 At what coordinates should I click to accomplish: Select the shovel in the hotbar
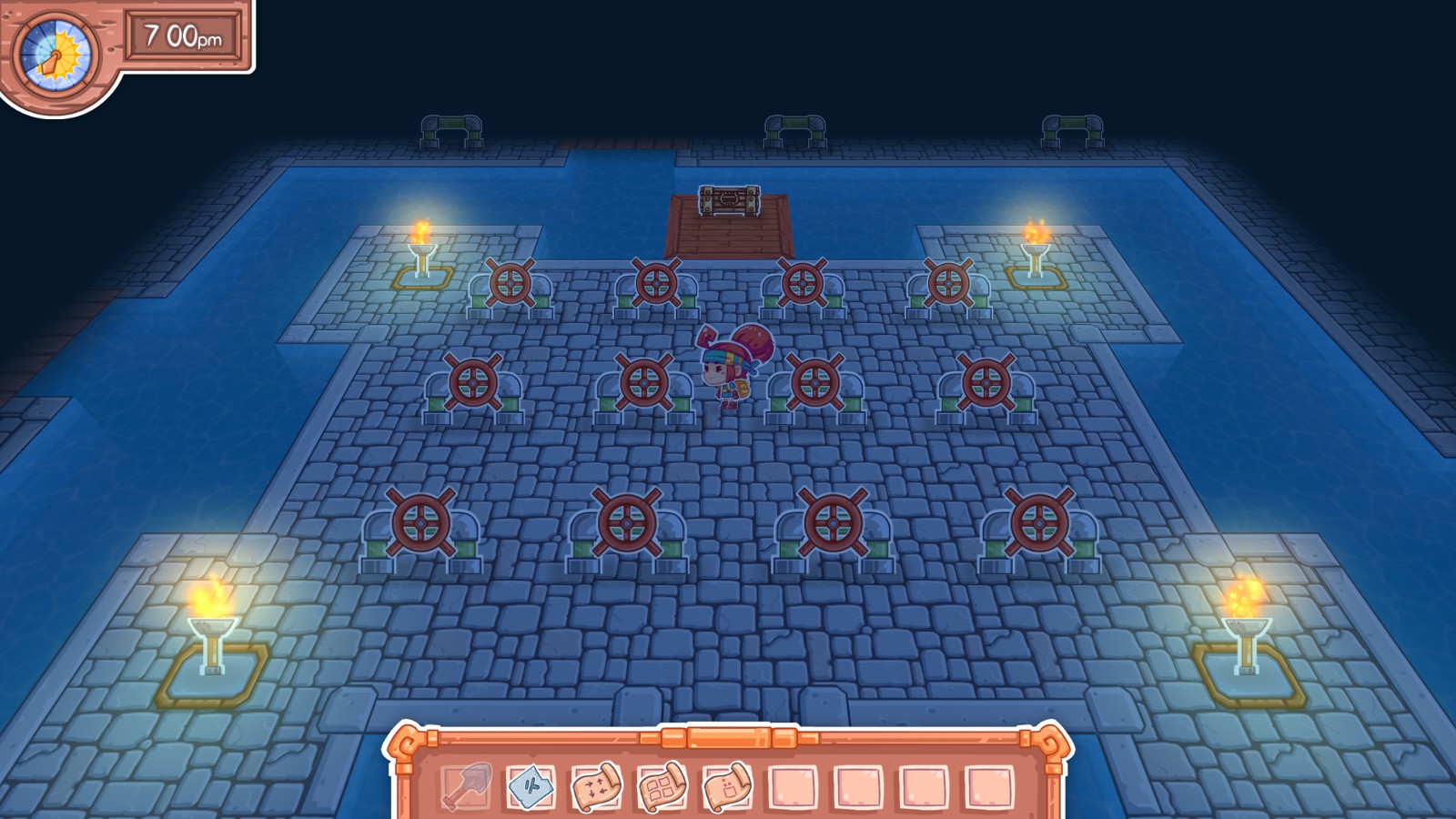tap(466, 786)
